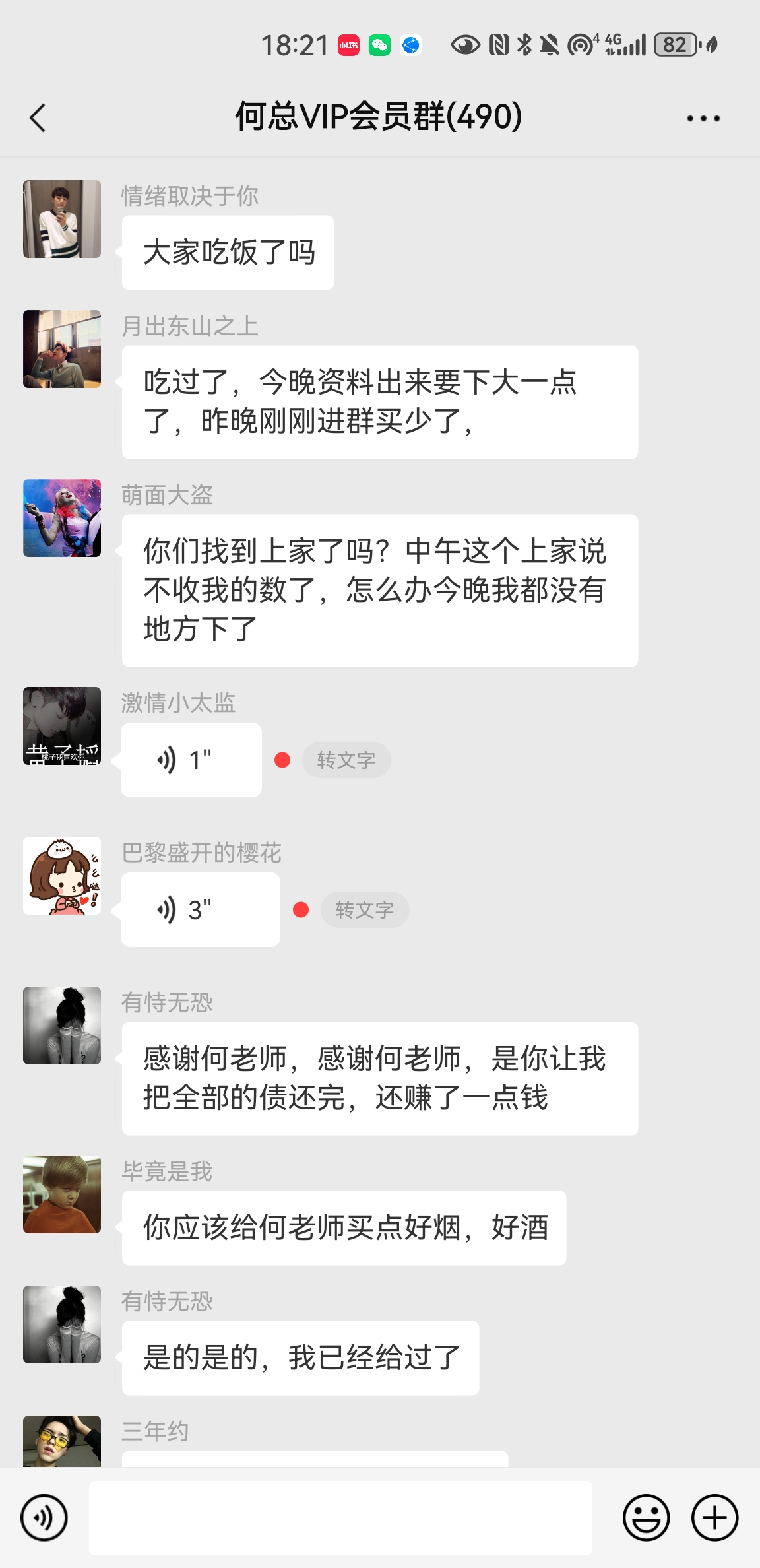Tap 萌面大盗's avatar
Viewport: 760px width, 1568px height.
[62, 518]
